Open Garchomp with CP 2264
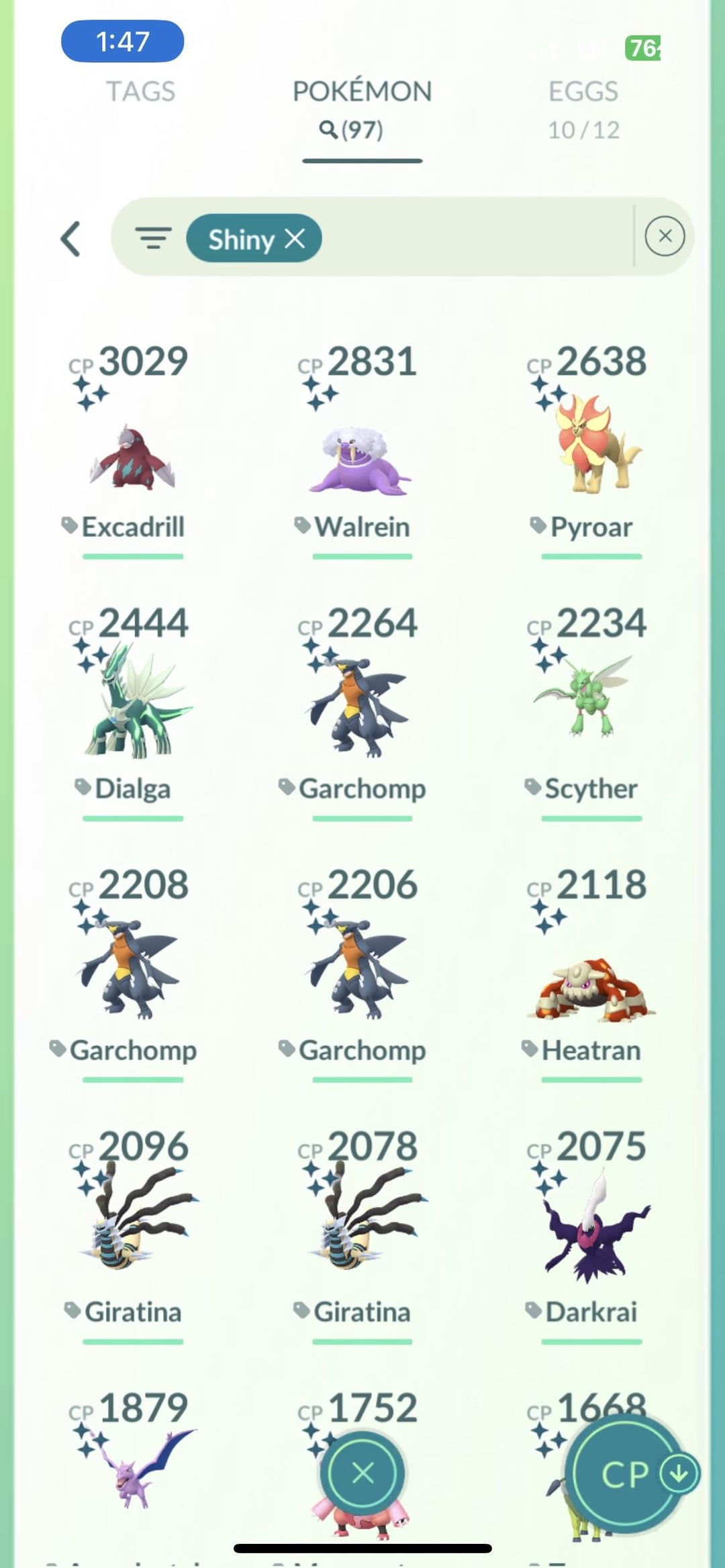This screenshot has width=725, height=1568. point(361,711)
